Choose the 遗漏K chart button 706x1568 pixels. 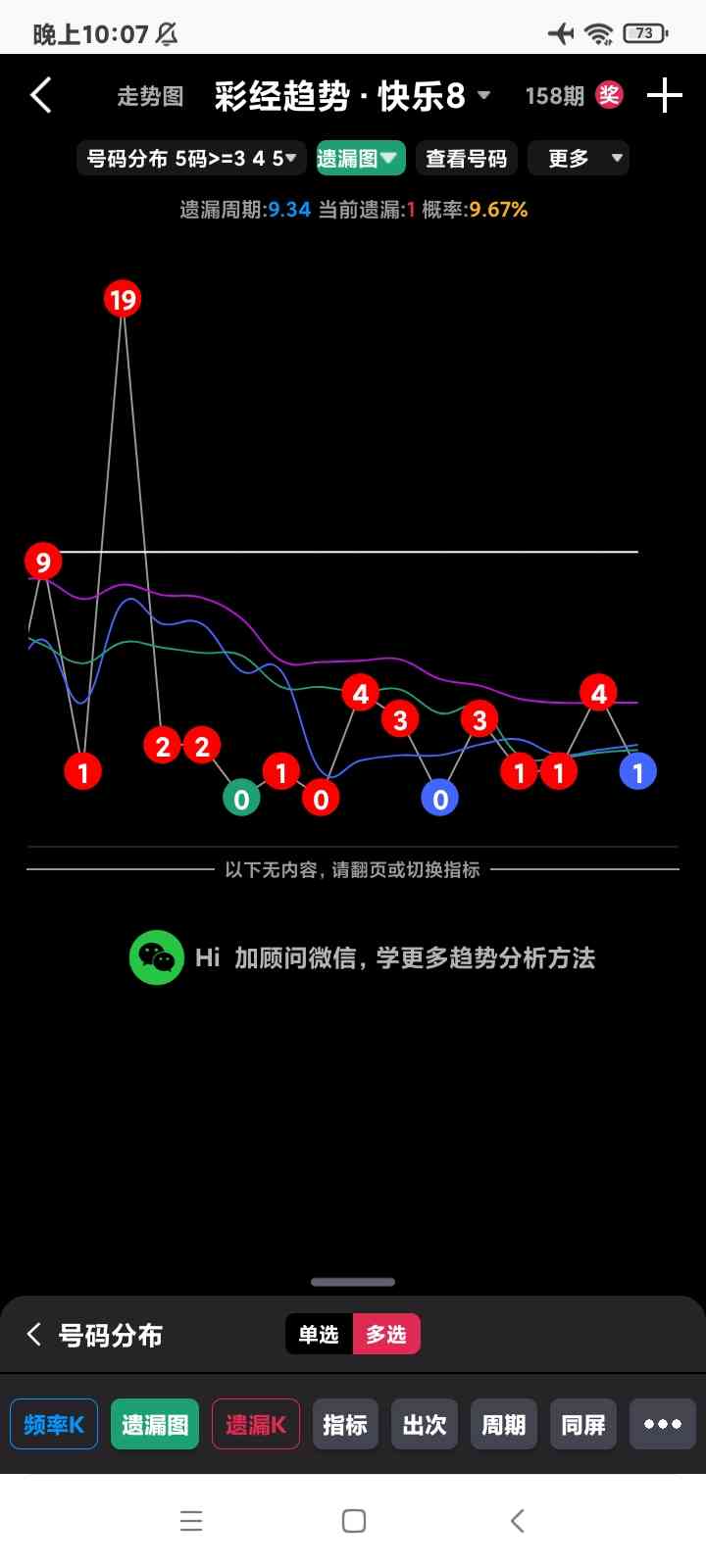256,1424
